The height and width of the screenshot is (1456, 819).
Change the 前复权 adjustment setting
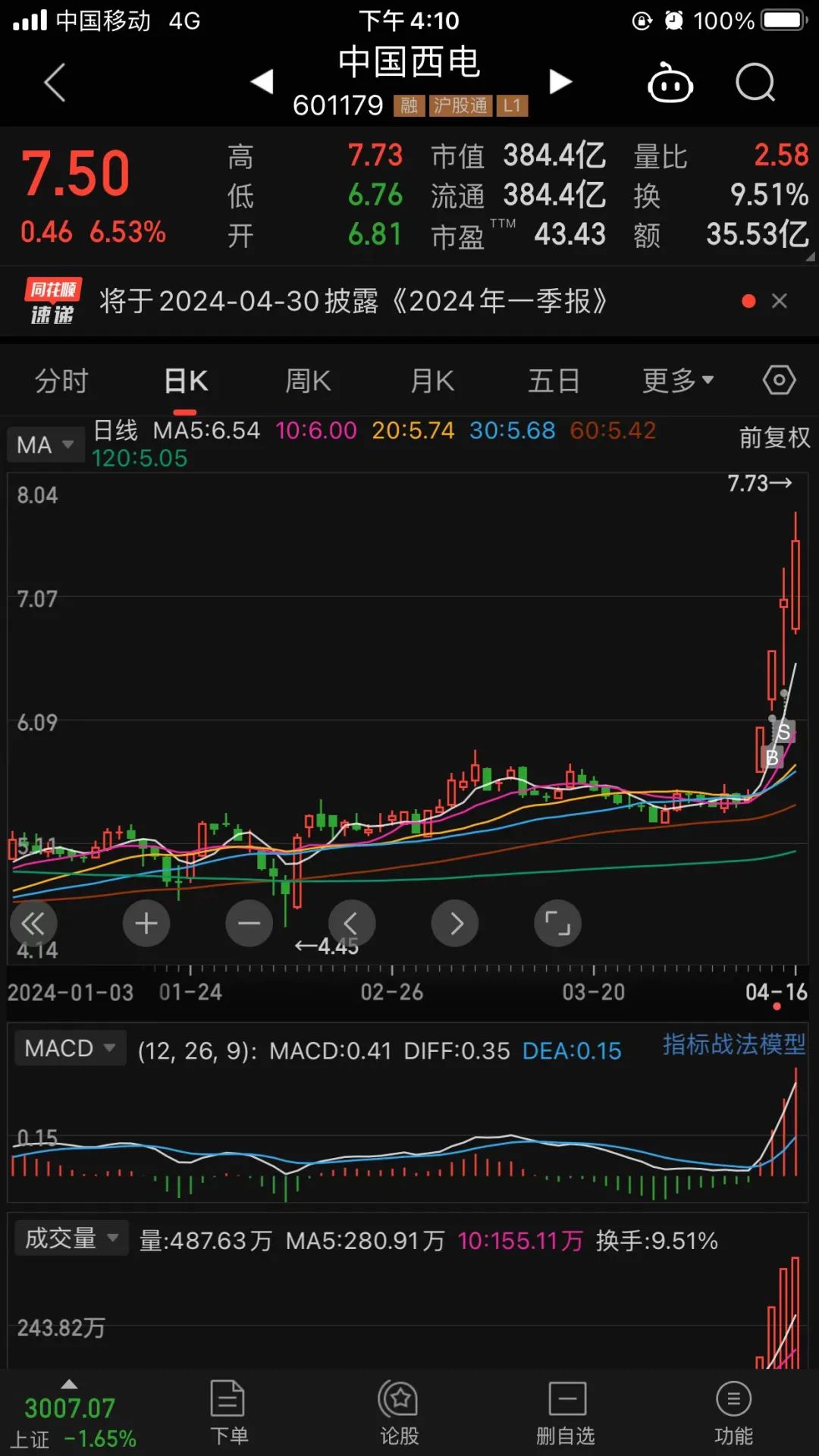pos(774,438)
